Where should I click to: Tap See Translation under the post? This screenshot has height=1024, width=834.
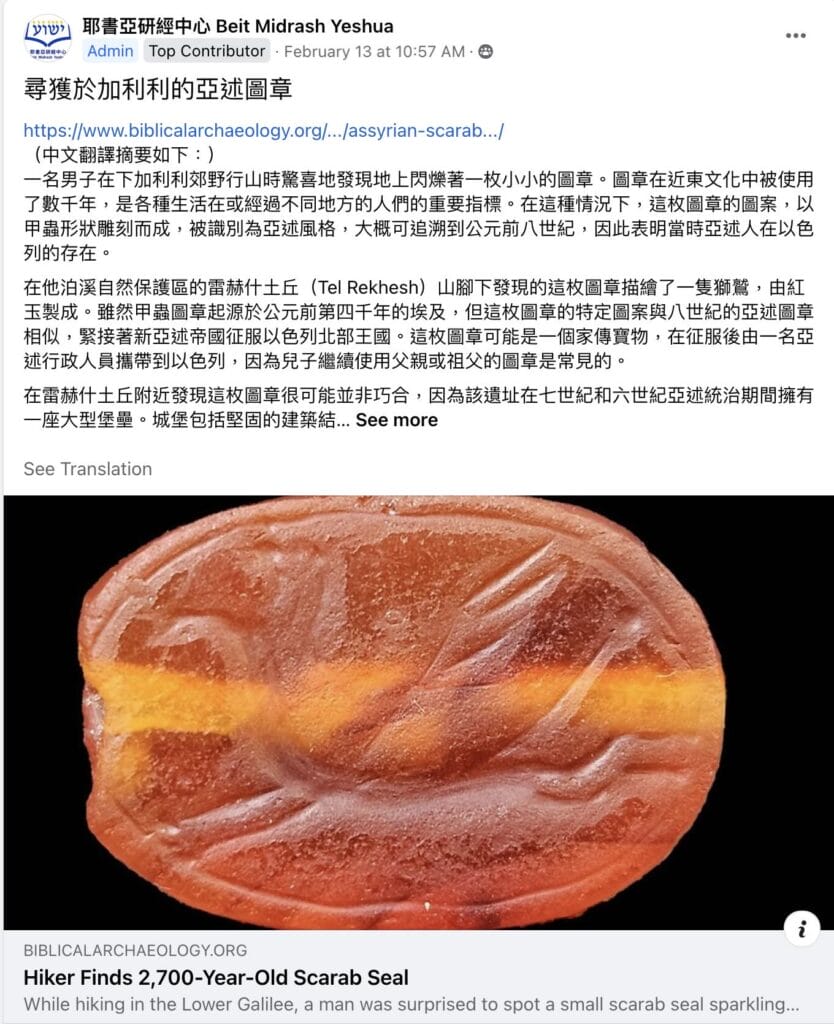point(88,469)
